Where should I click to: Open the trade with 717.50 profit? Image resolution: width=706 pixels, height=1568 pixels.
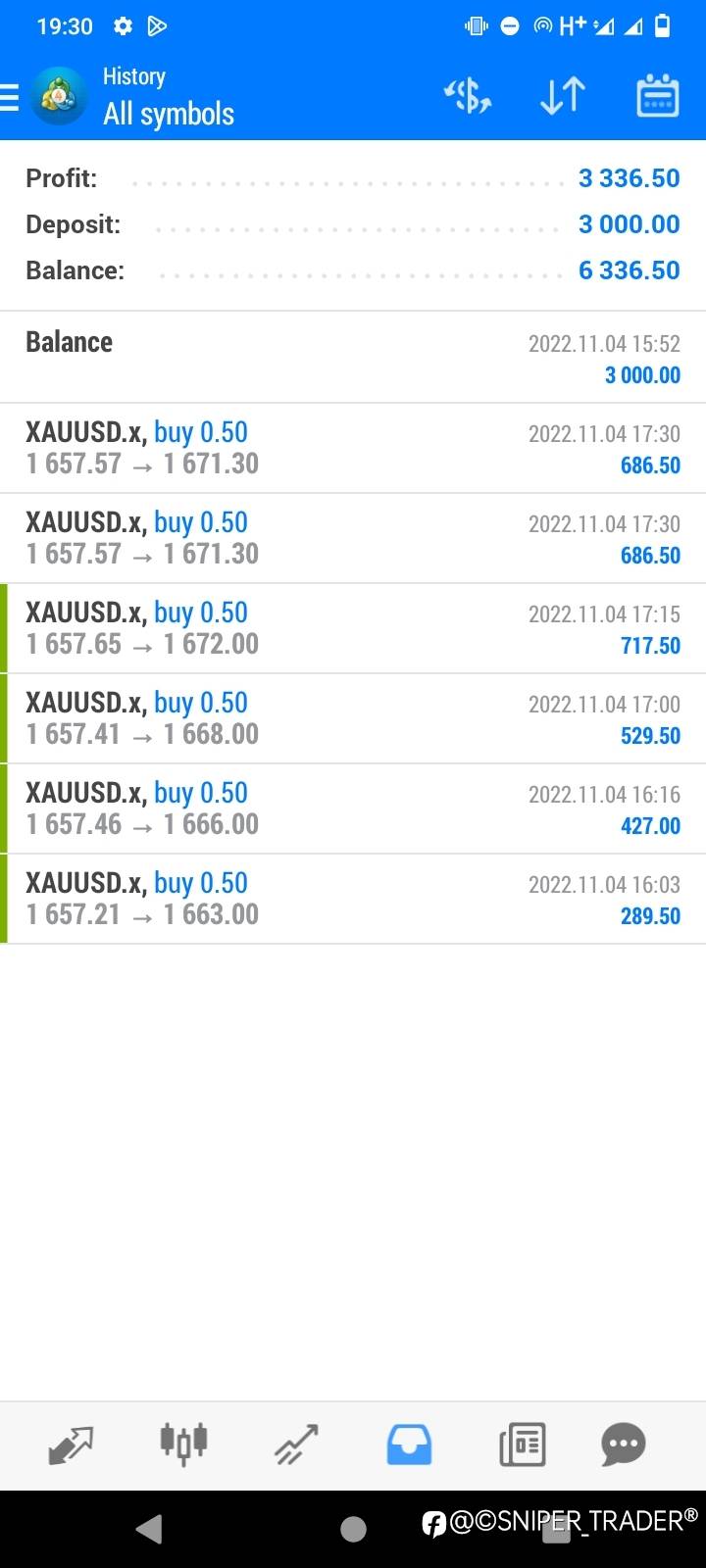[353, 628]
